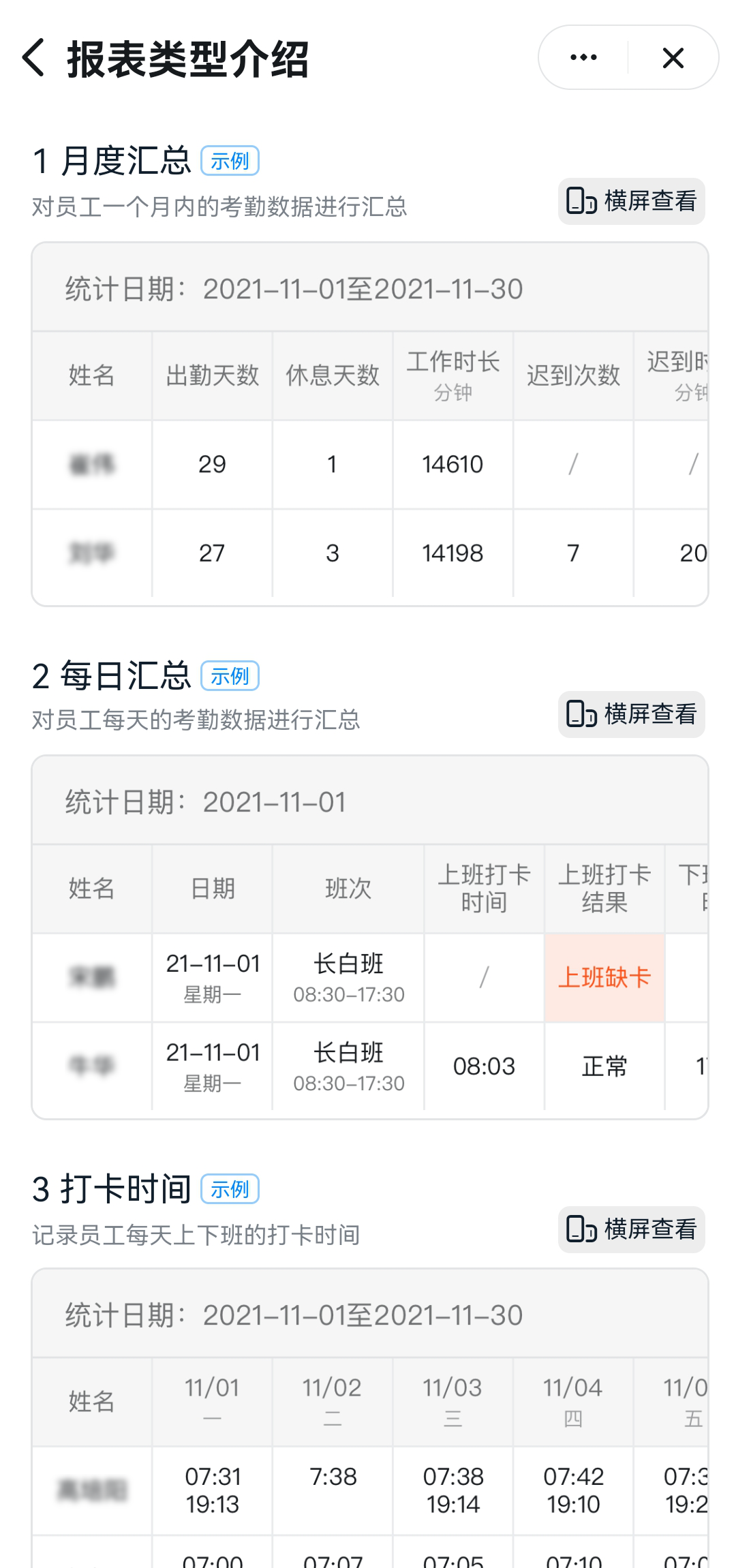Tap the 08:03 clock-in time entry

tap(483, 1066)
